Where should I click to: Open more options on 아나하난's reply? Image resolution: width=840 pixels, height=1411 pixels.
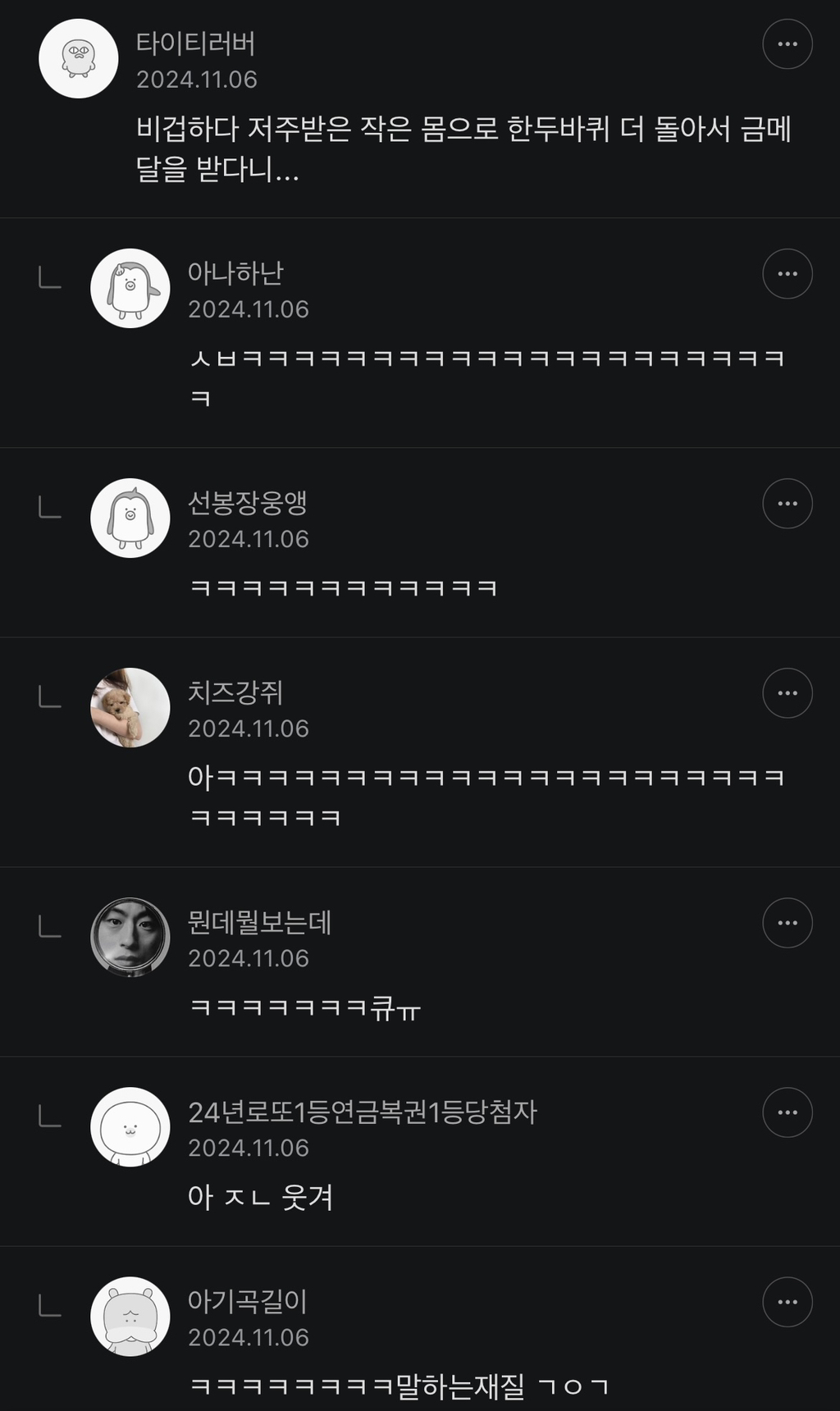pos(787,274)
